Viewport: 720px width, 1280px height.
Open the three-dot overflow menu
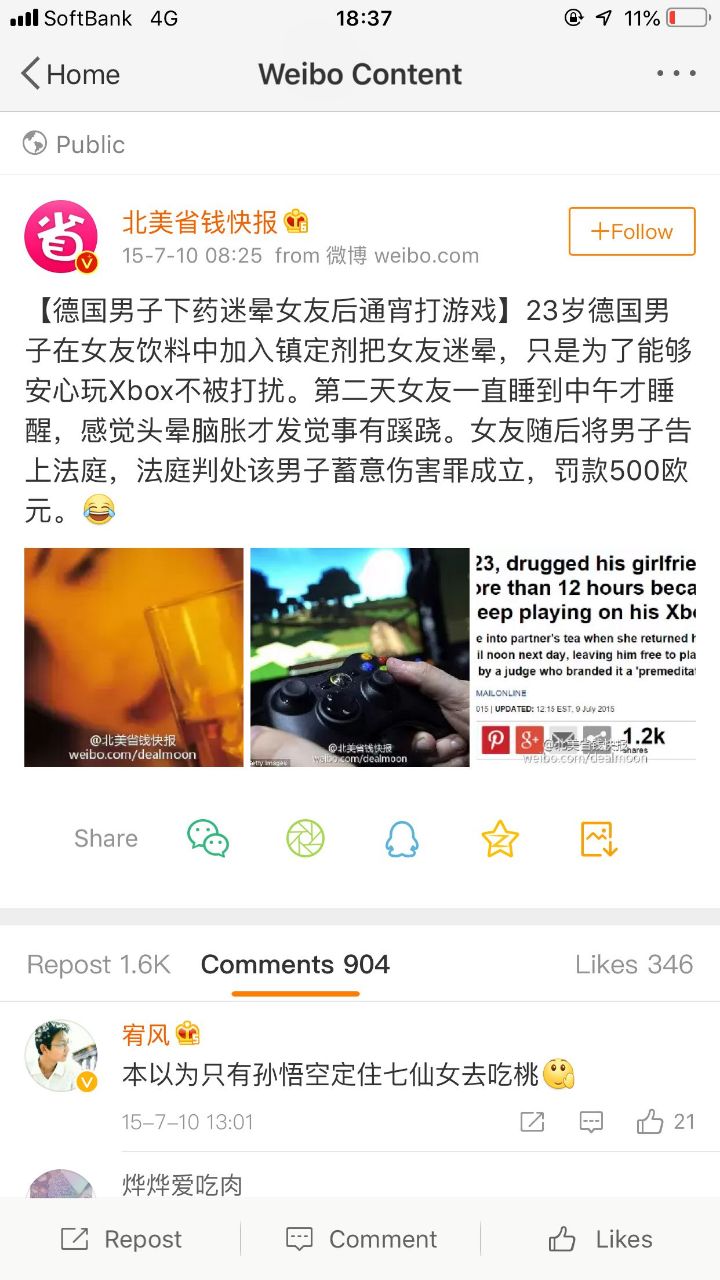(x=676, y=74)
